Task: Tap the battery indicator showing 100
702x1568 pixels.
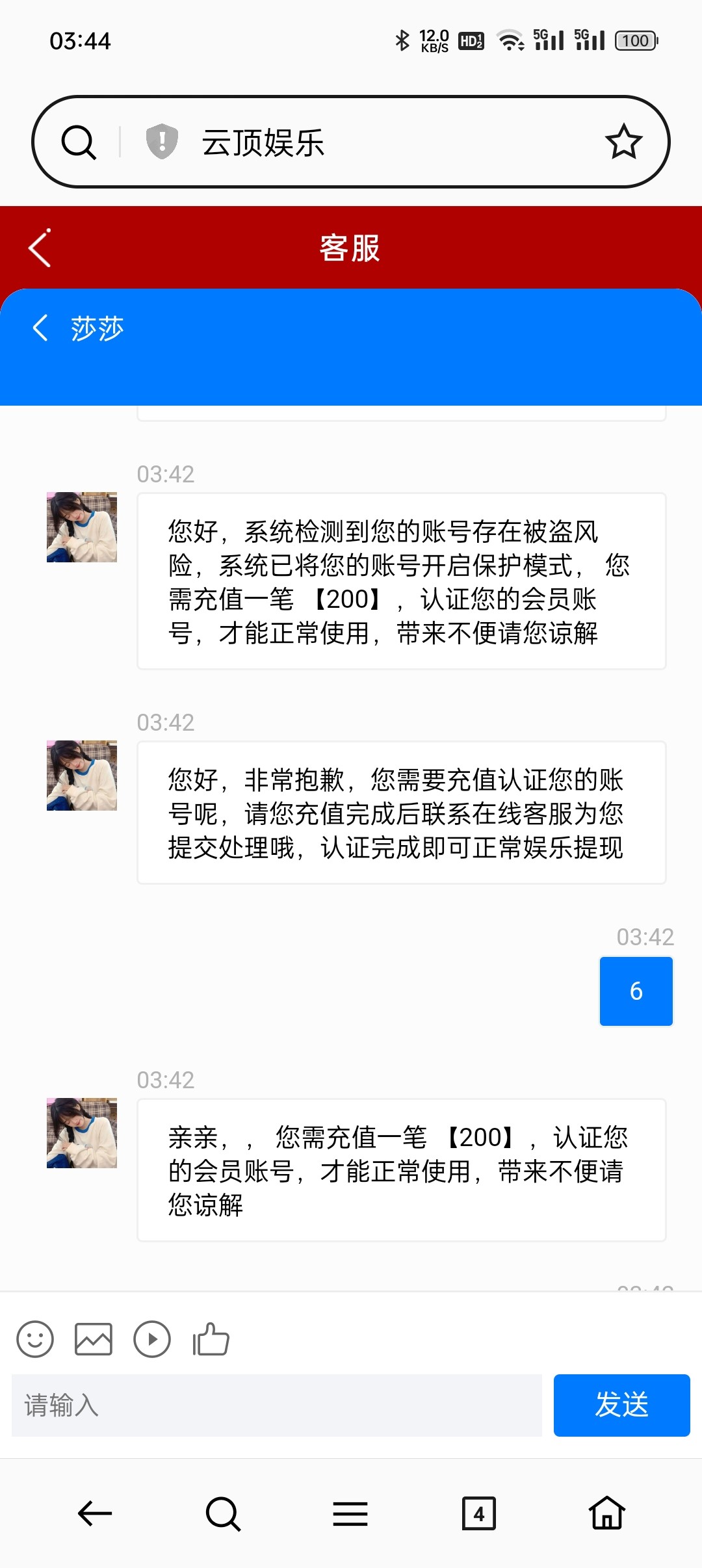Action: point(636,40)
